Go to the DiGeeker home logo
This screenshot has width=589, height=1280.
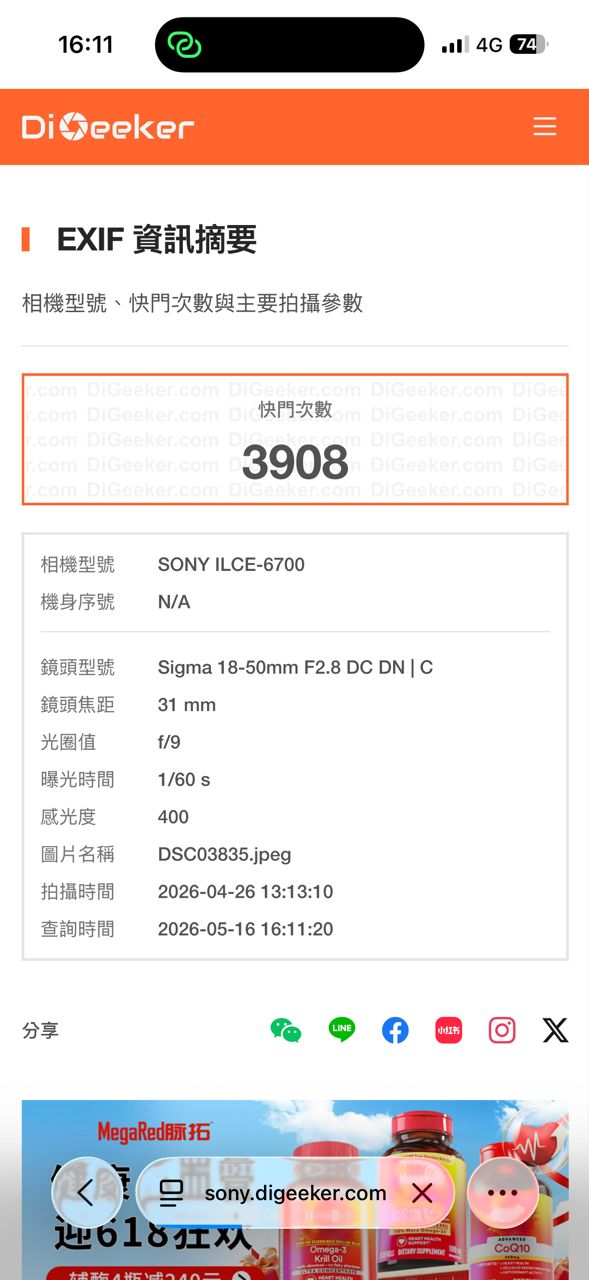tap(108, 127)
